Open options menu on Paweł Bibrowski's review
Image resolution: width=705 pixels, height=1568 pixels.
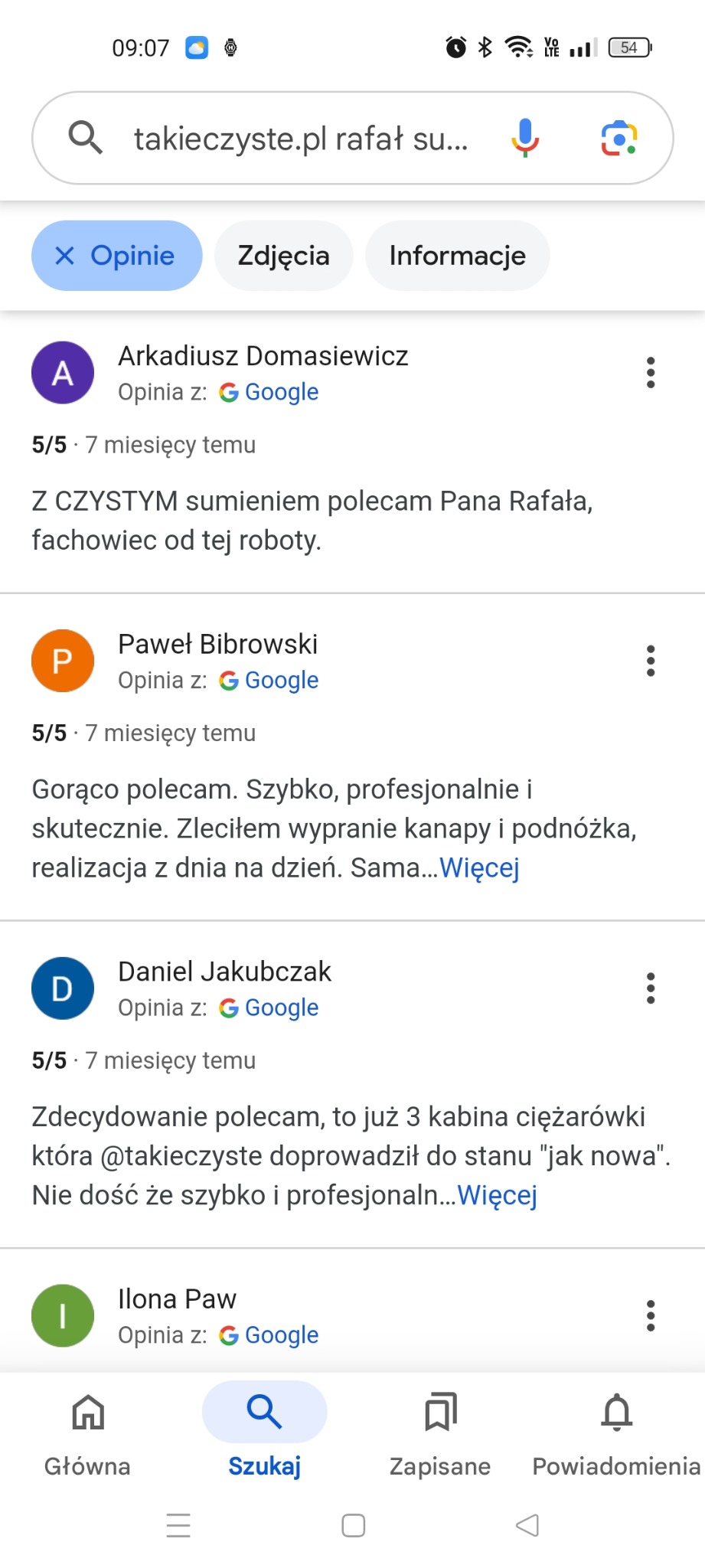650,661
